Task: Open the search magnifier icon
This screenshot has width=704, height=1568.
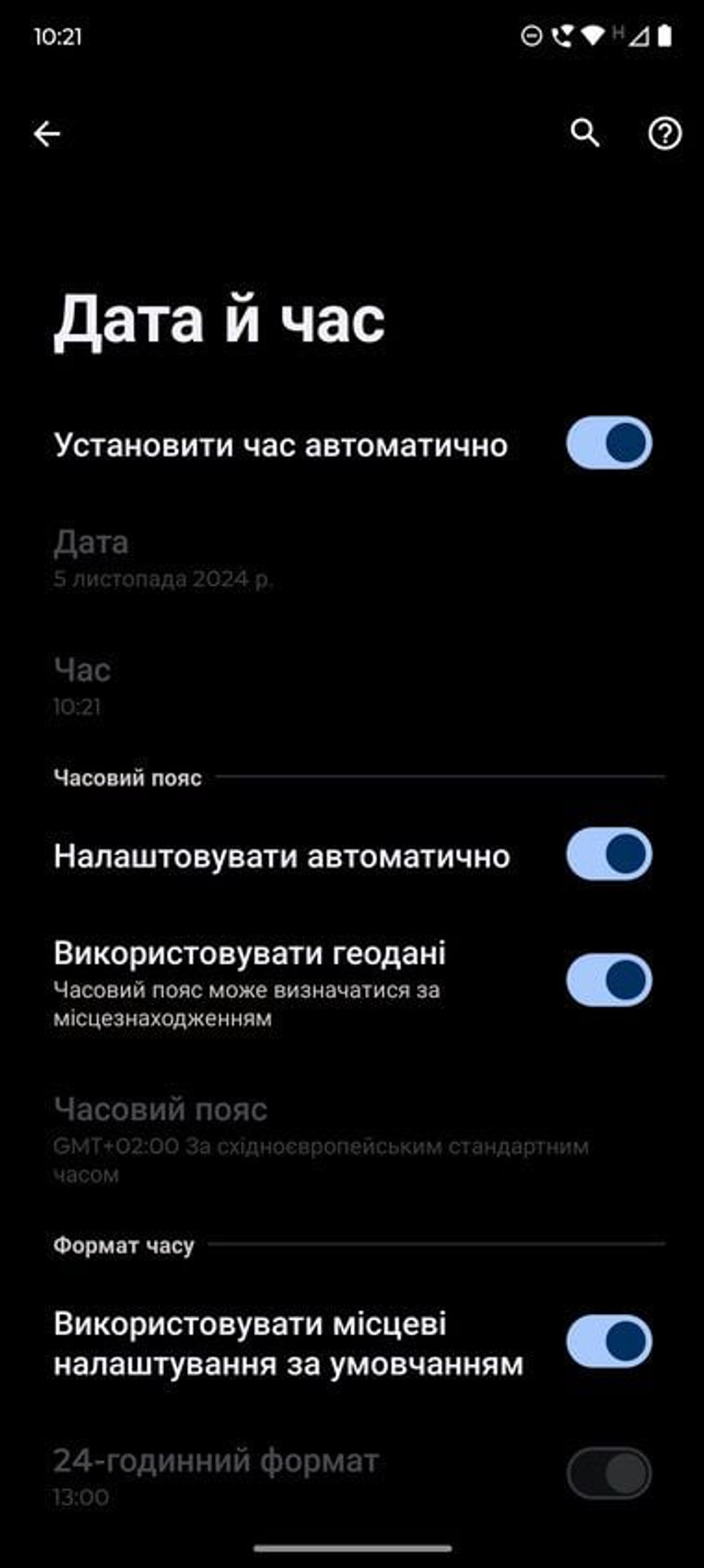Action: tap(585, 133)
